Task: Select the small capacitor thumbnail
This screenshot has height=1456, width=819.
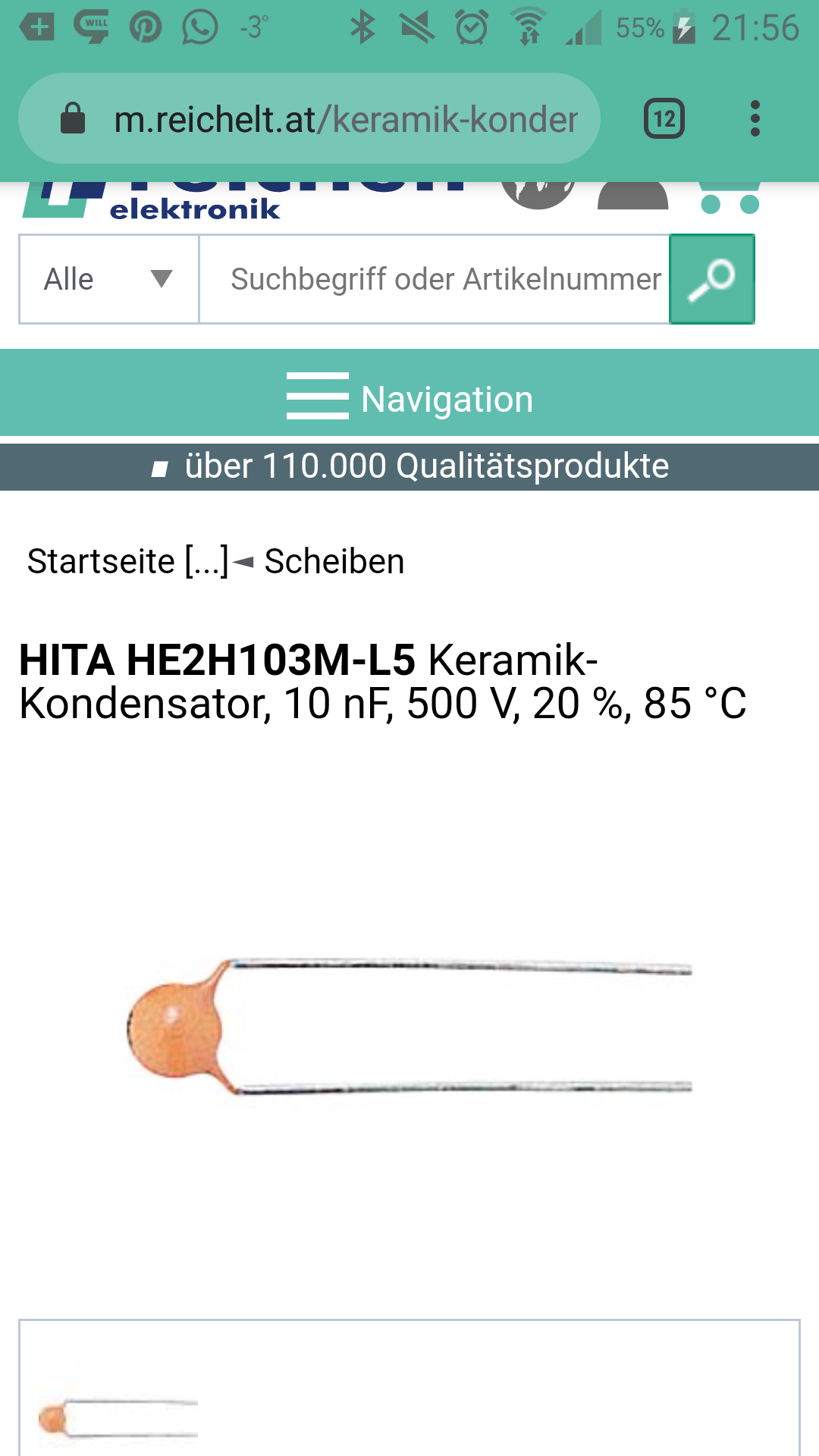Action: (x=118, y=1417)
